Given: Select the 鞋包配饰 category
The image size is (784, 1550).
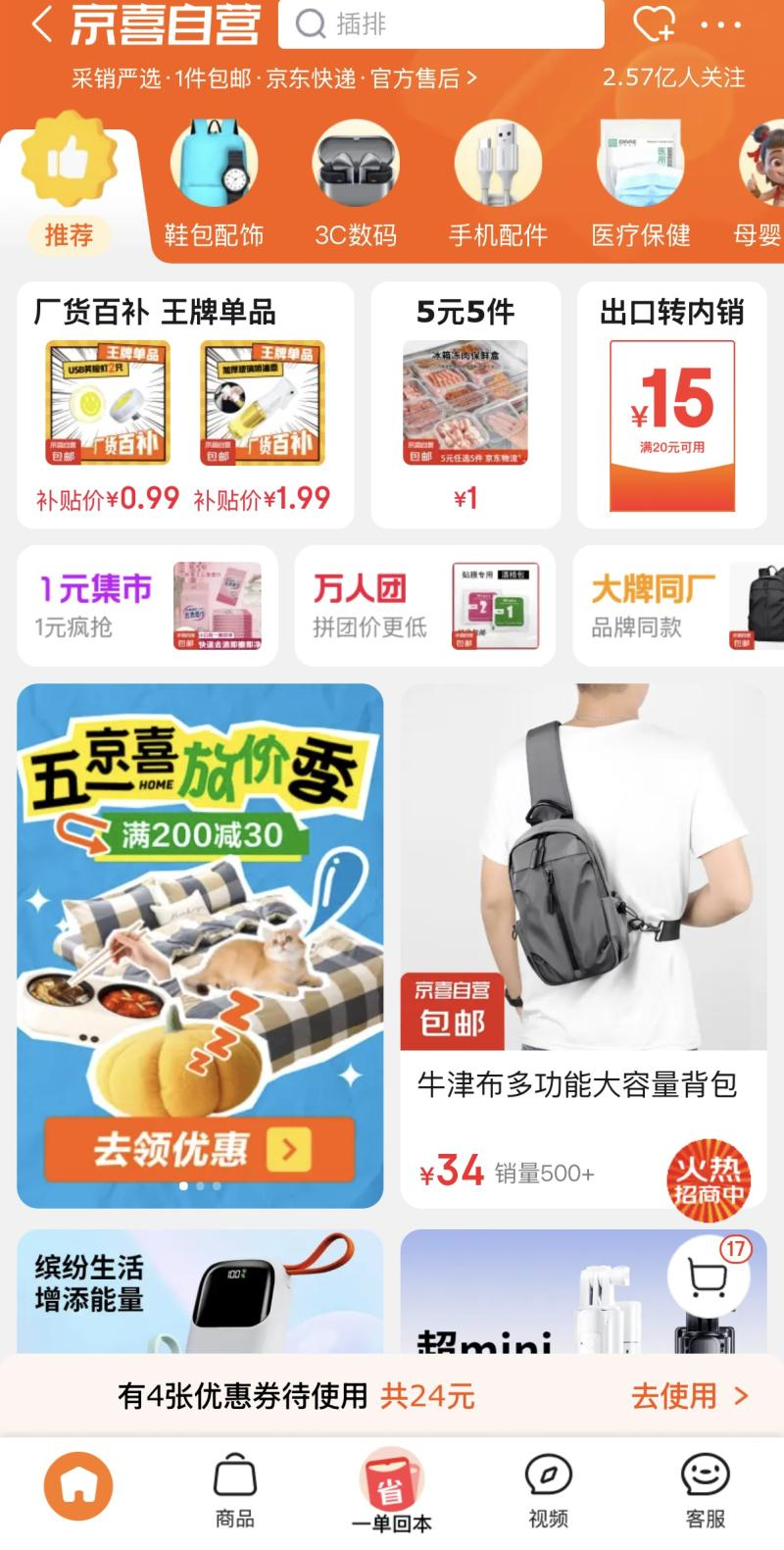Looking at the screenshot, I should click(x=214, y=186).
